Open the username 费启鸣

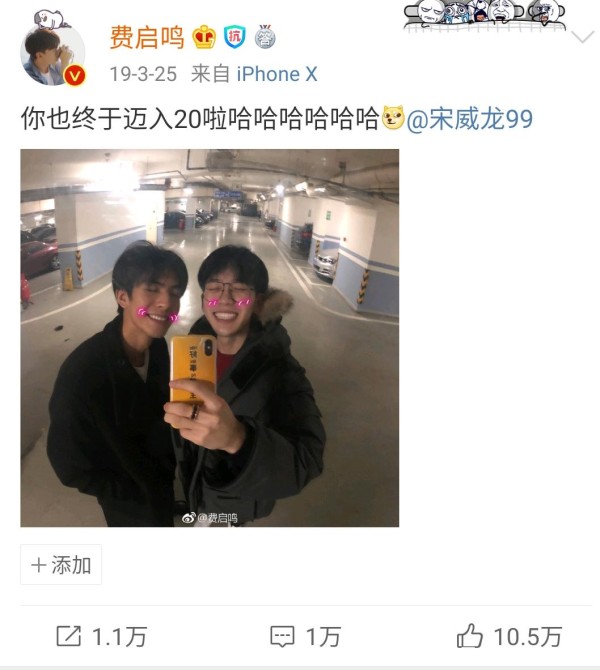pos(147,38)
